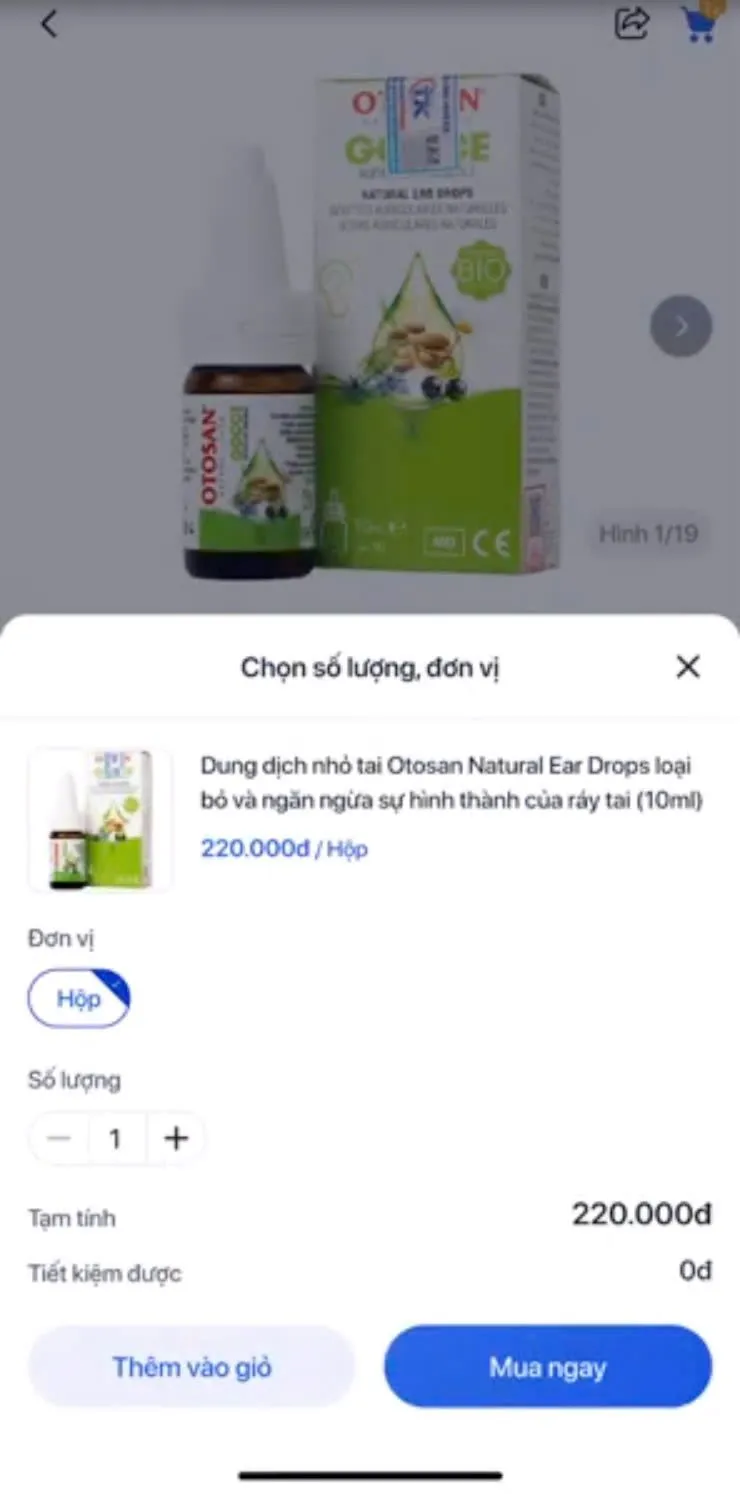This screenshot has width=740, height=1494.
Task: Tap Thêm vào giỏ to add to cart
Action: point(191,1367)
